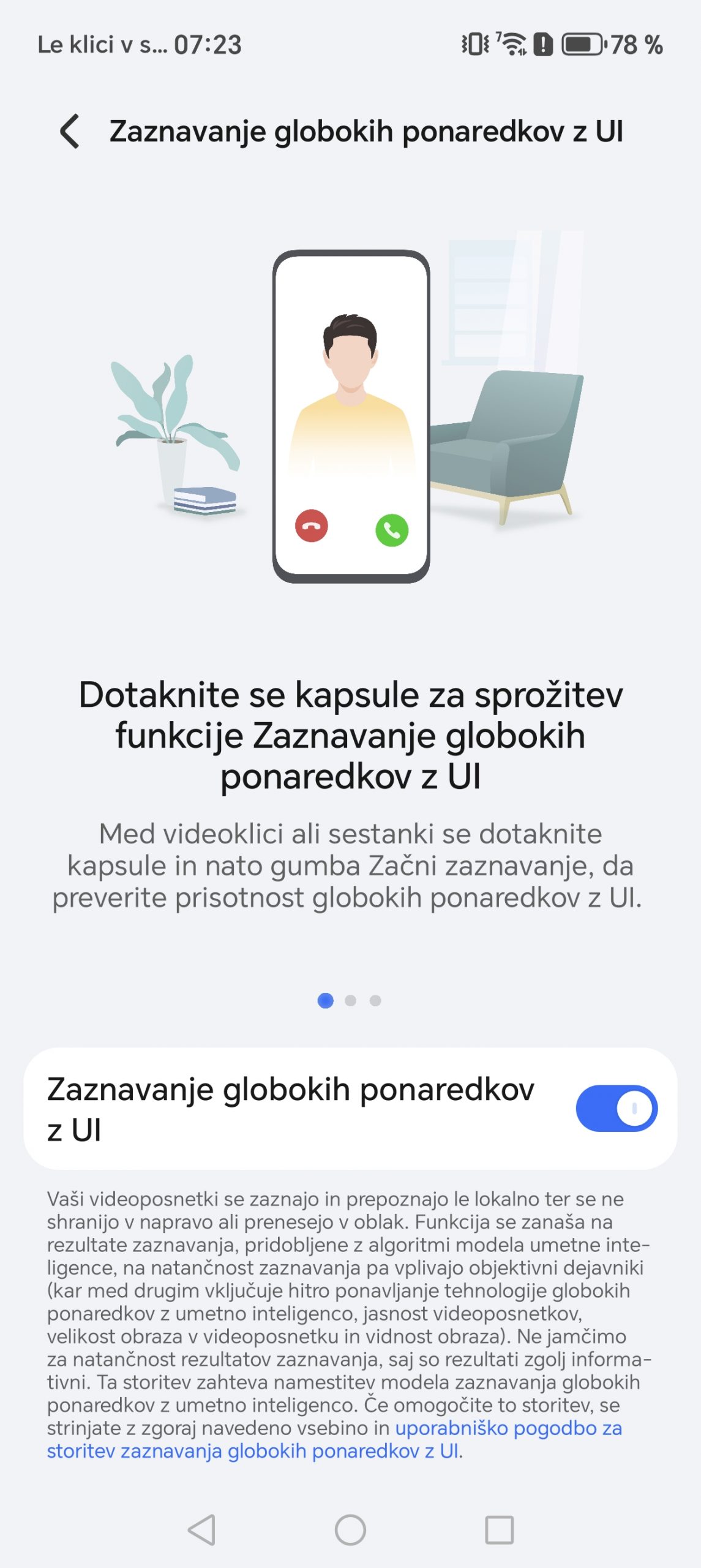Open the system recent apps view
The width and height of the screenshot is (701, 1568).
pos(499,1529)
